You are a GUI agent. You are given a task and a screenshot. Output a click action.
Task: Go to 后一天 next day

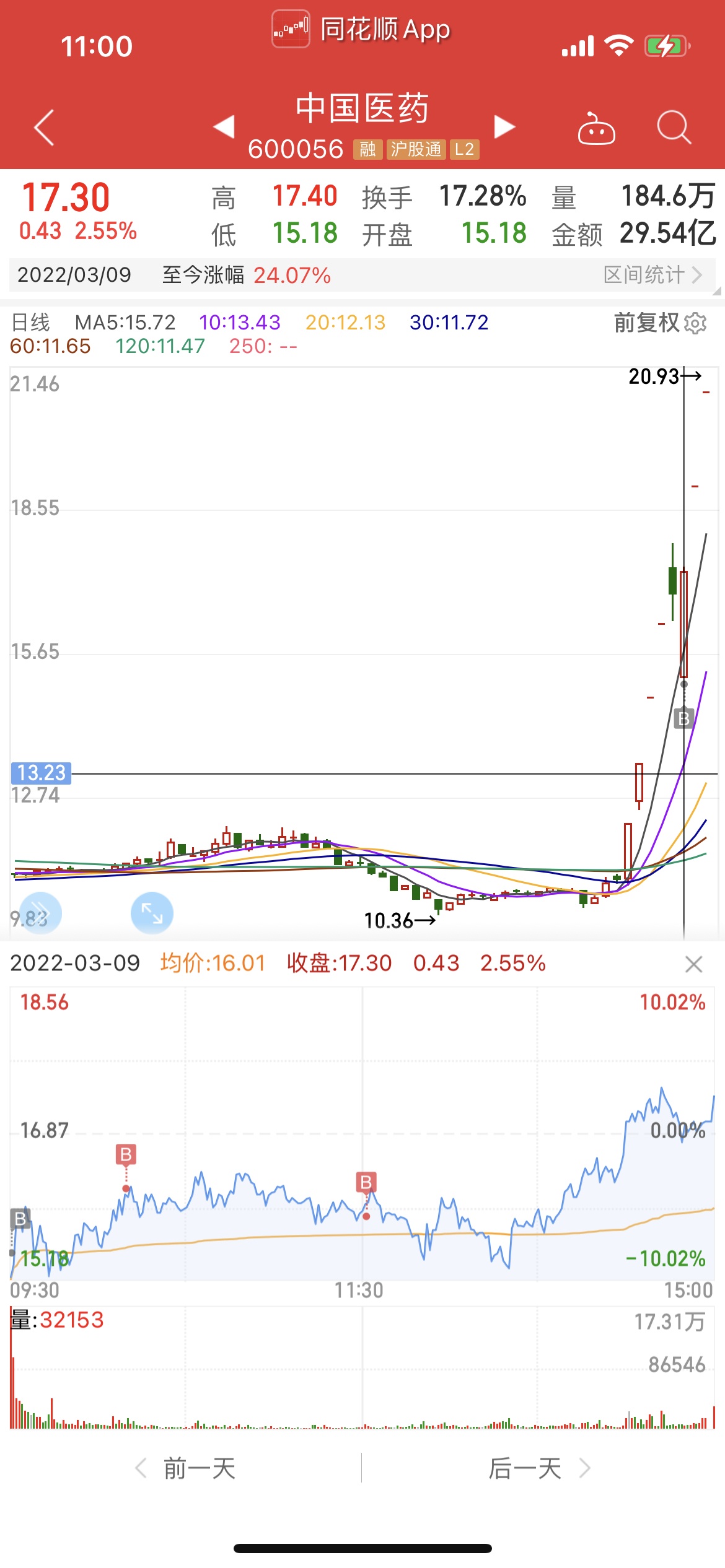coord(539,1468)
